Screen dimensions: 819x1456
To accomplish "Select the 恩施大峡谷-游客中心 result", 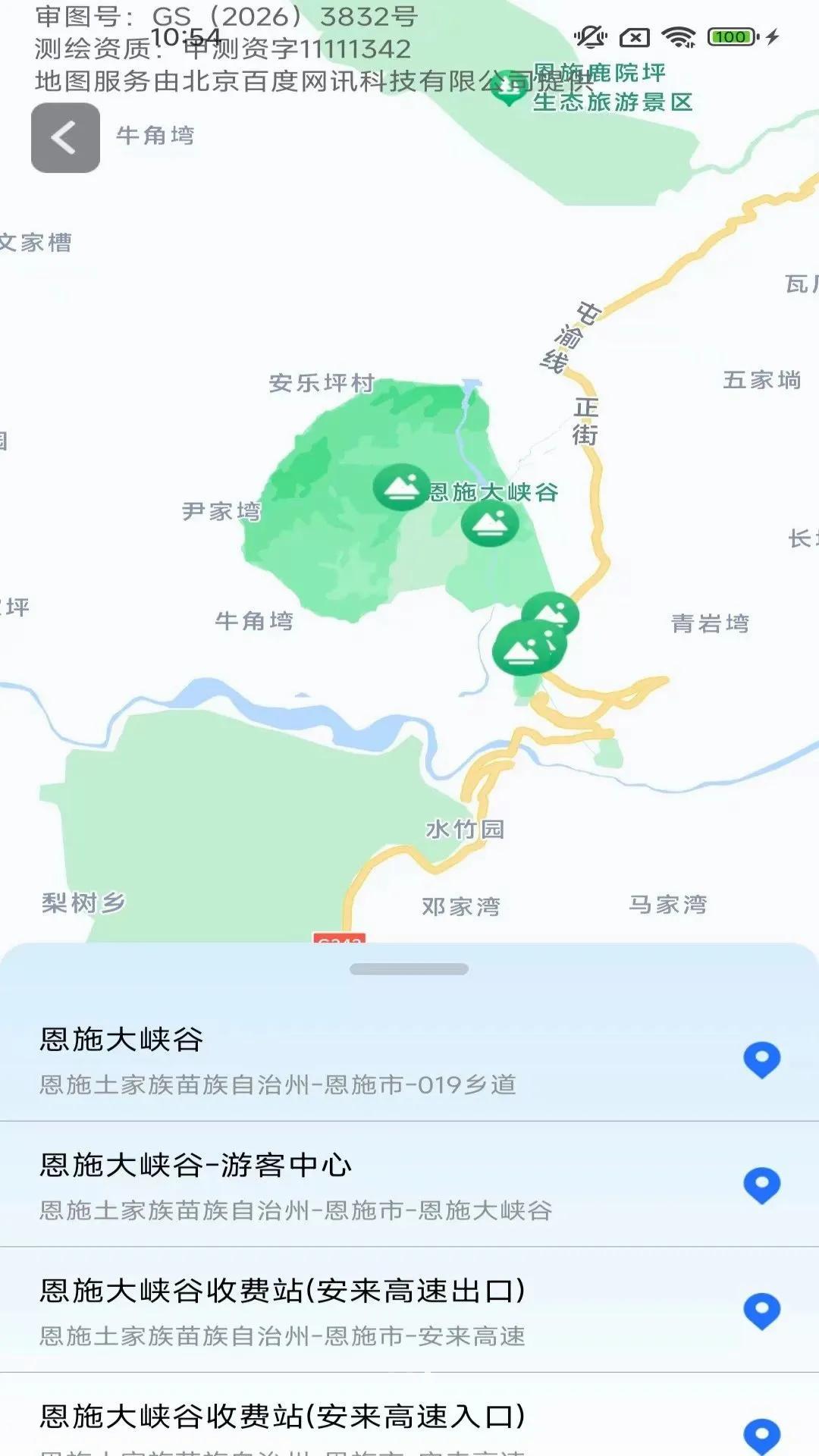I will point(409,1185).
